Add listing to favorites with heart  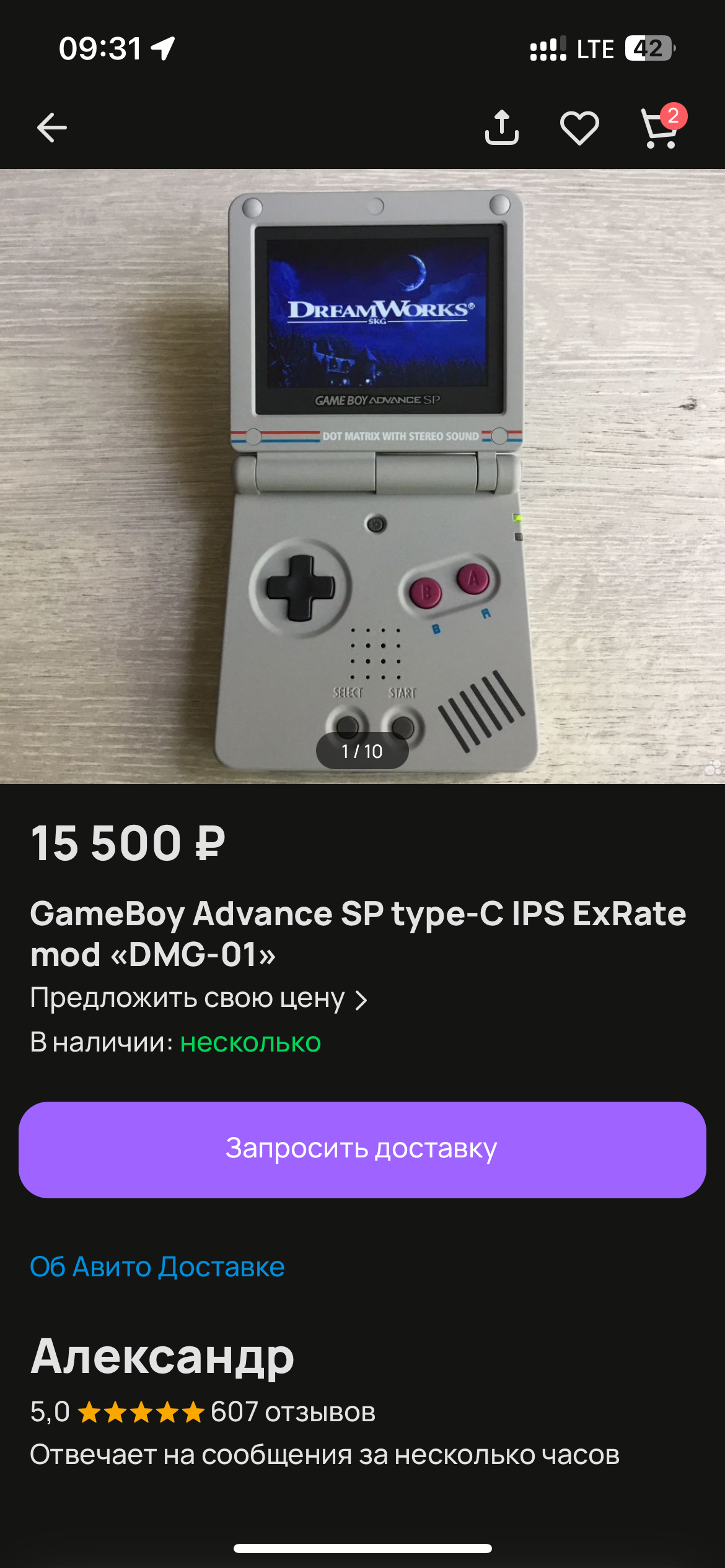(x=579, y=128)
